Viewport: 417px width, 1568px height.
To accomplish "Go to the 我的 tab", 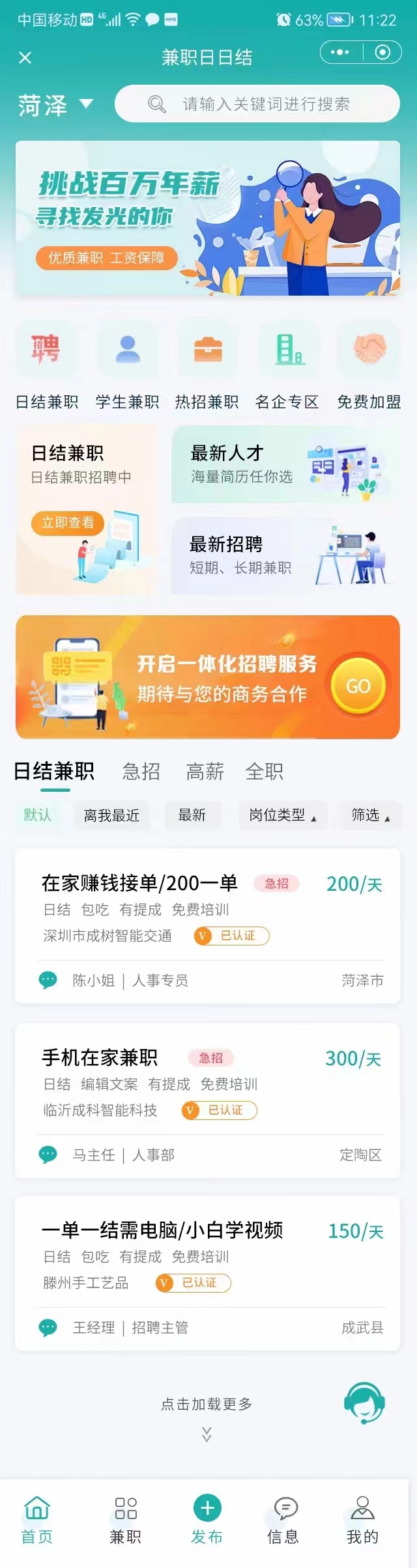I will 362,1521.
